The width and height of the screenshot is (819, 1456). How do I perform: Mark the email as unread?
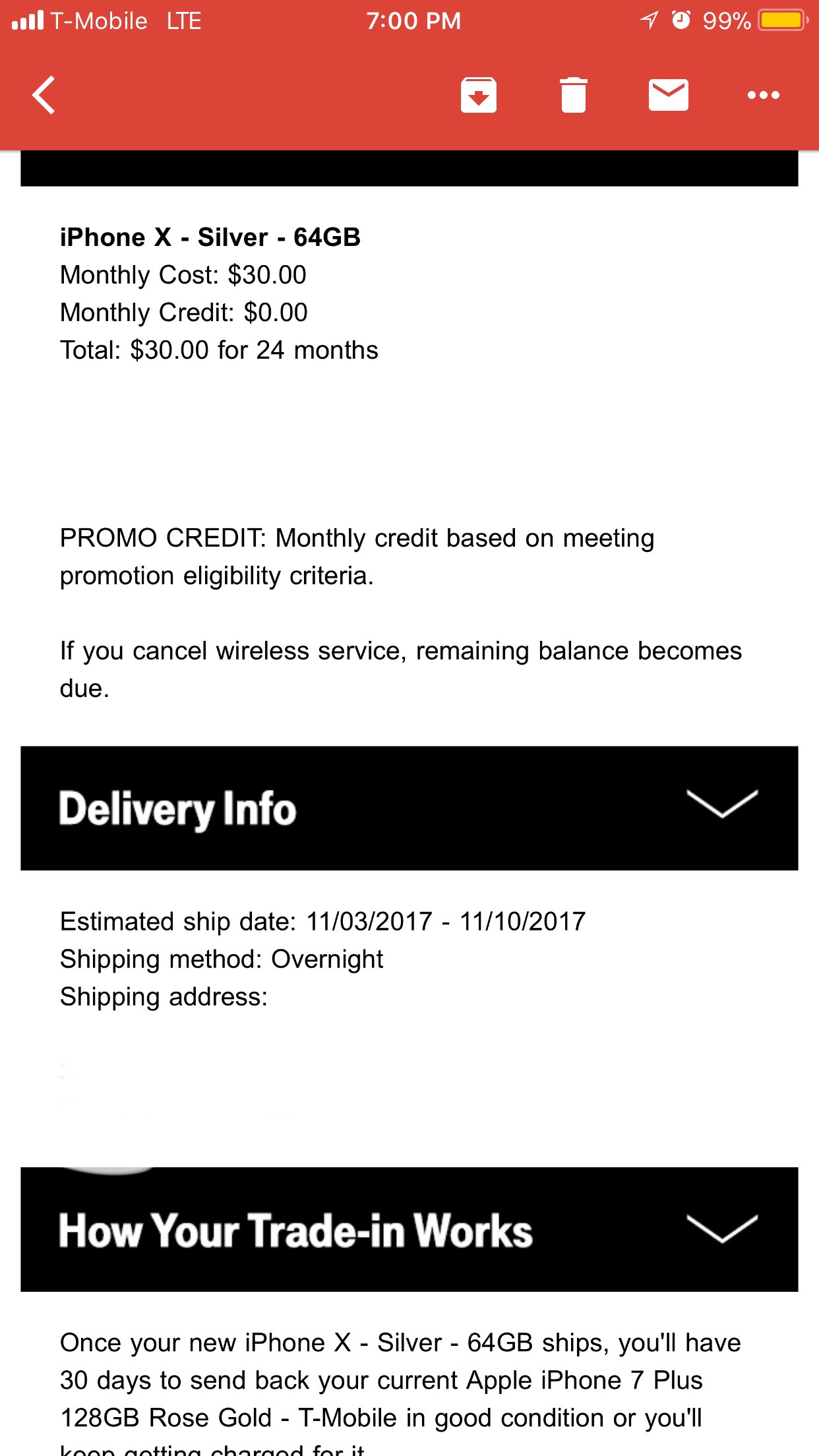668,95
